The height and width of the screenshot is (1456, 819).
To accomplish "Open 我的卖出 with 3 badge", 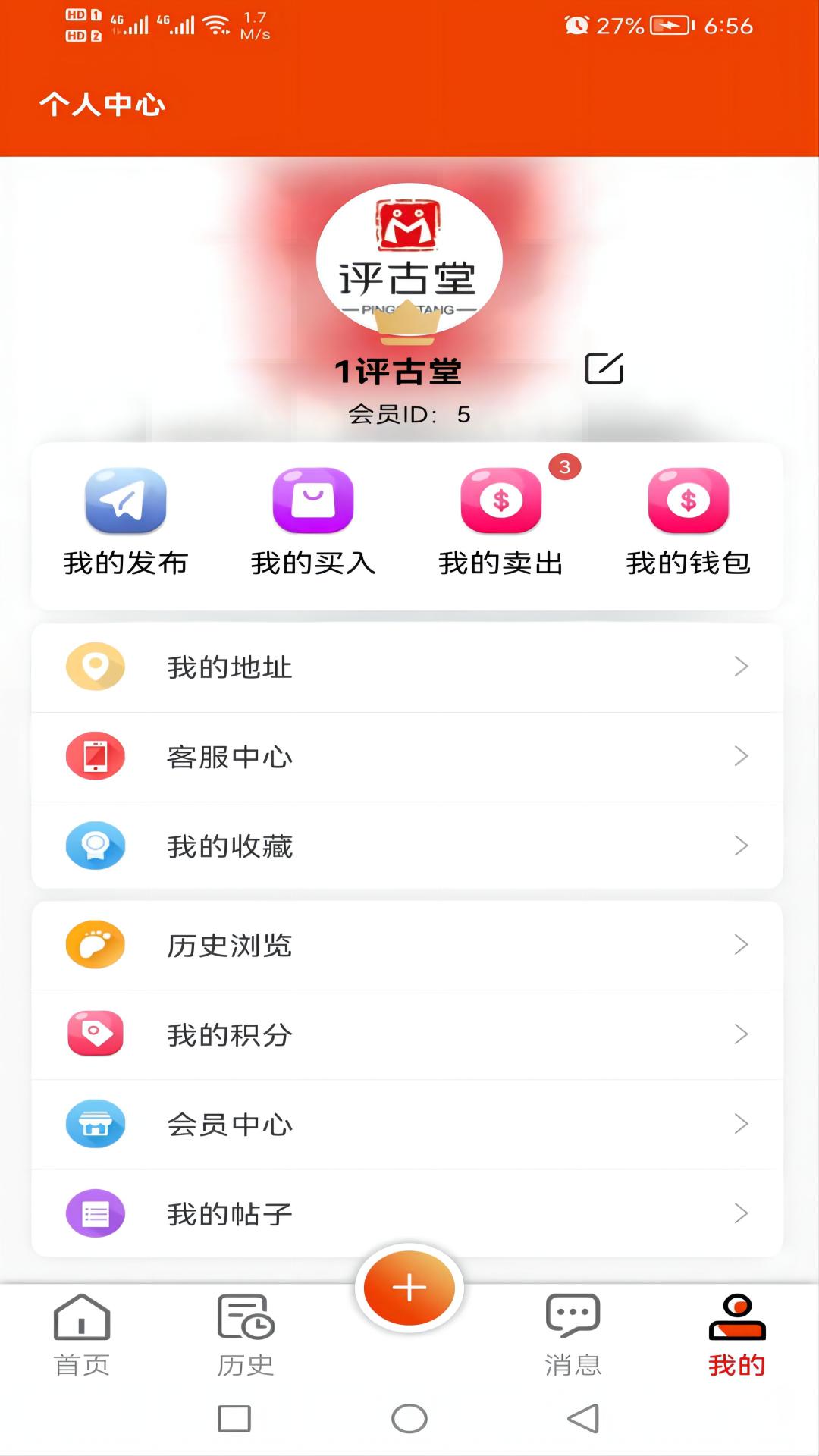I will pos(501,523).
